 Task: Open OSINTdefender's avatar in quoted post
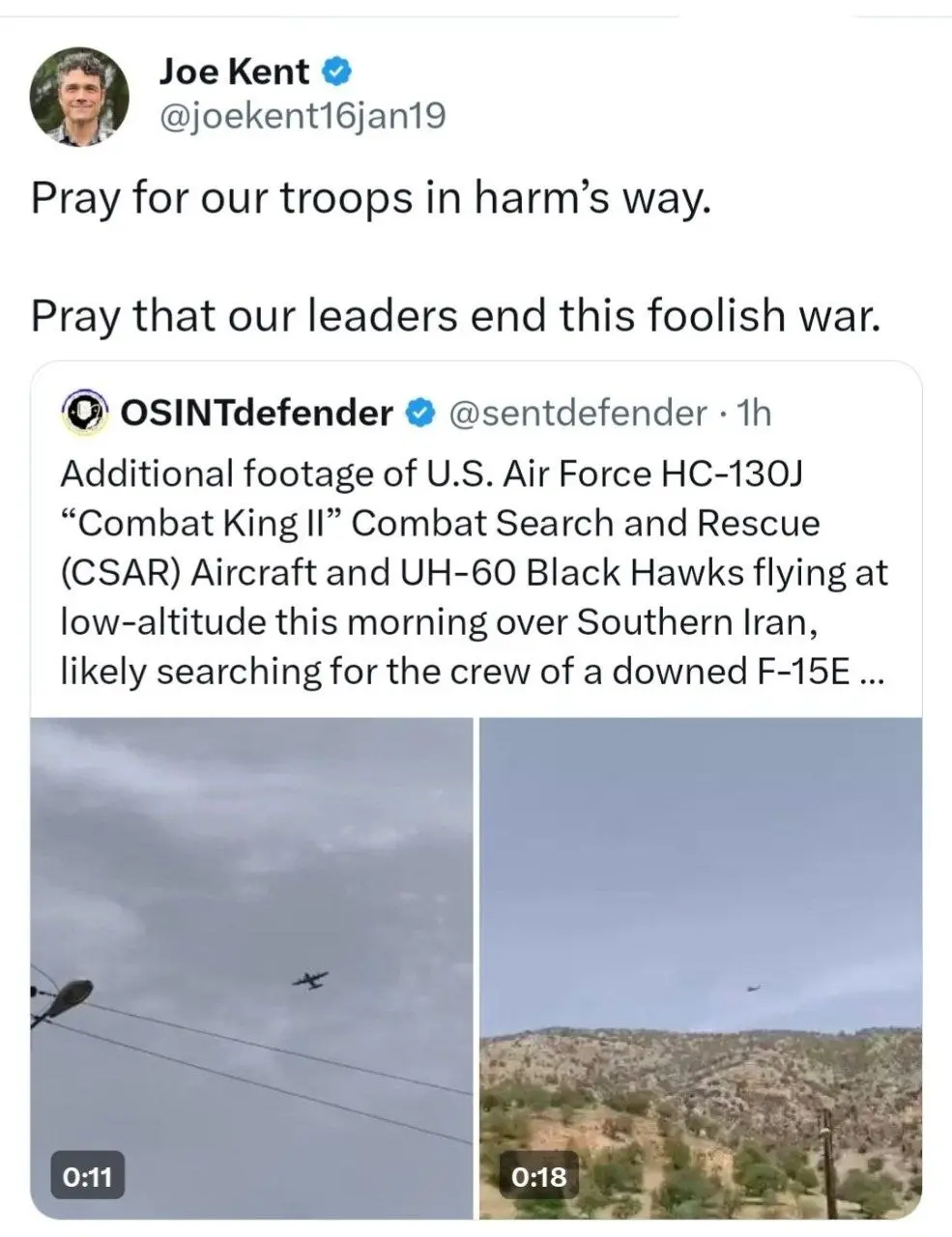[85, 414]
